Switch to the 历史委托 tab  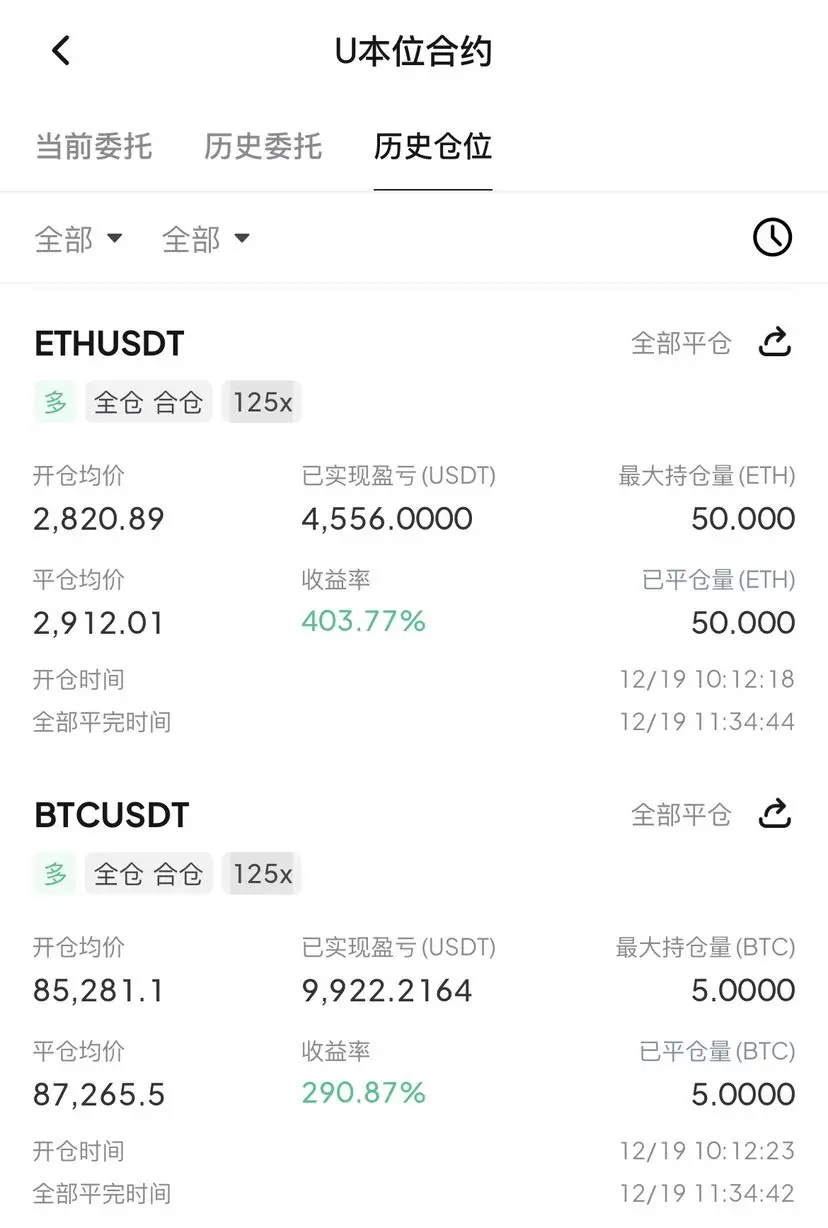[263, 147]
